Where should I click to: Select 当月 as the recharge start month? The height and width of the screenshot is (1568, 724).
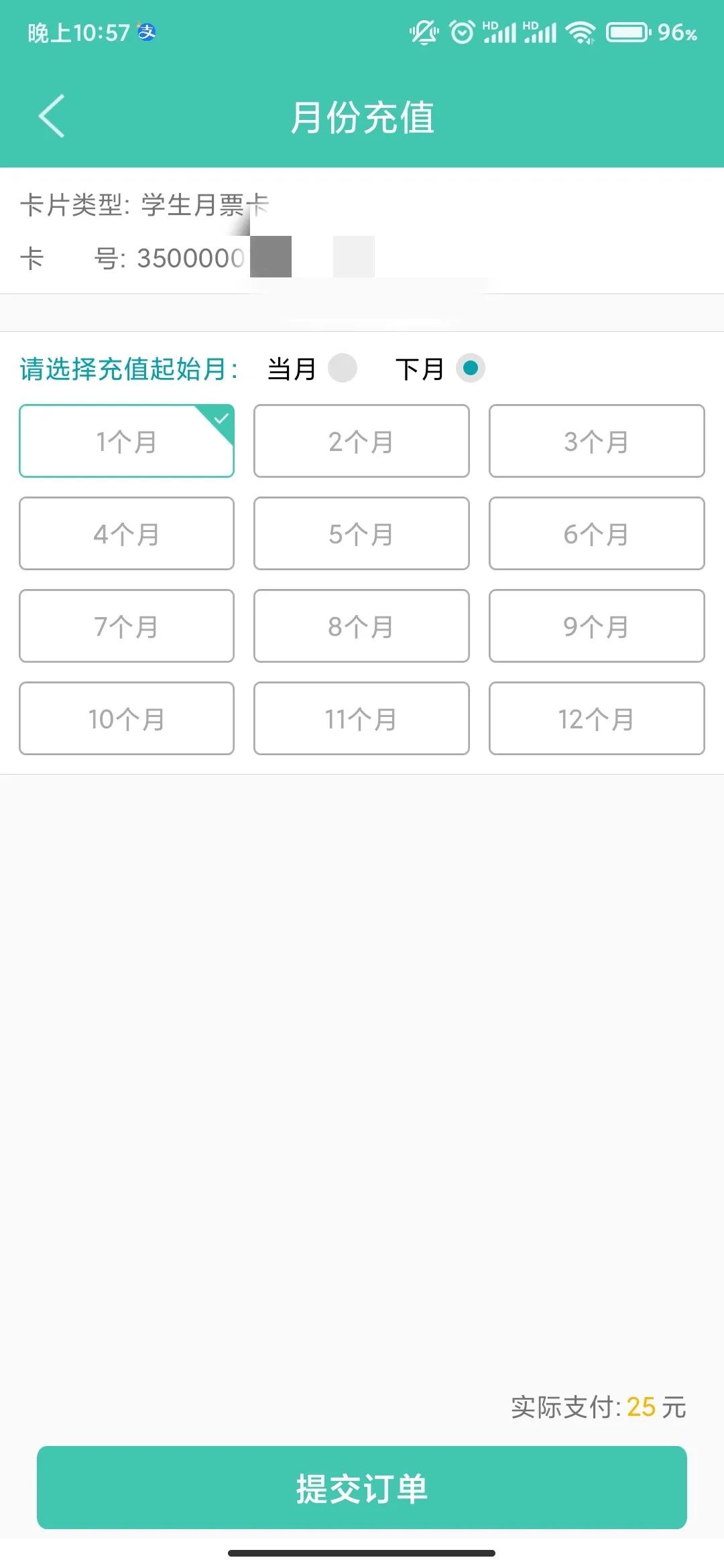(x=341, y=369)
